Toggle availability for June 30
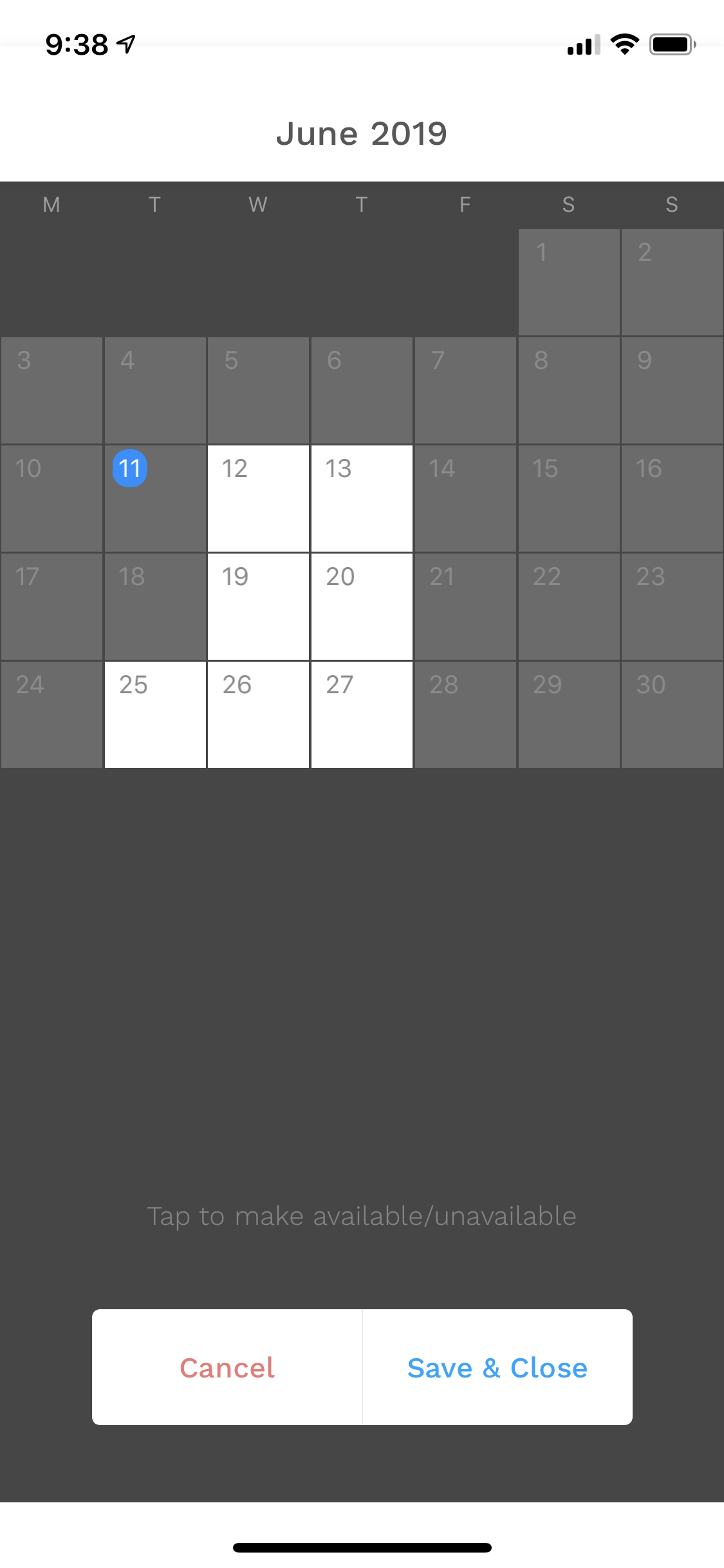This screenshot has width=724, height=1568. click(x=672, y=714)
